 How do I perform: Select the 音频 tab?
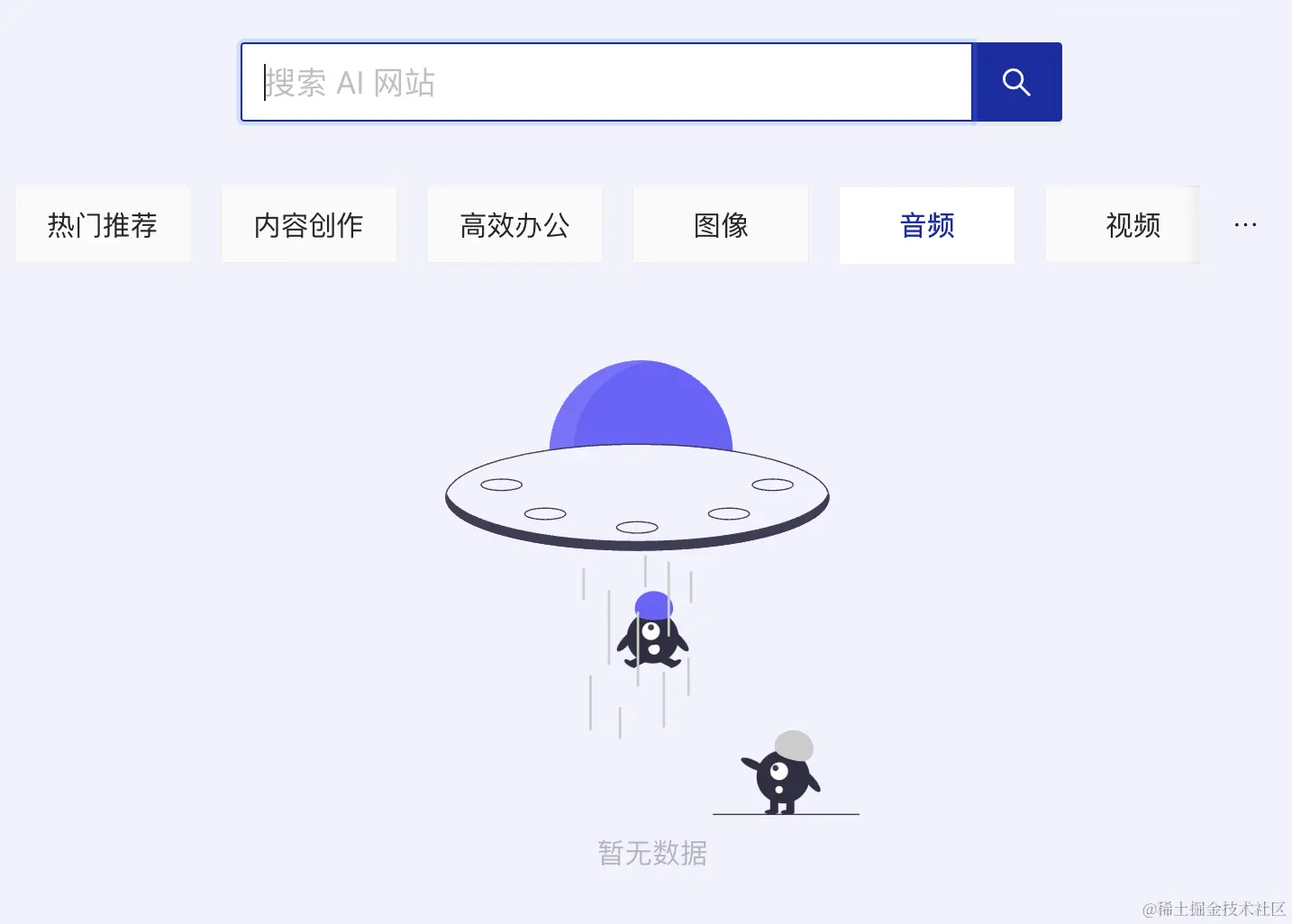click(x=927, y=225)
